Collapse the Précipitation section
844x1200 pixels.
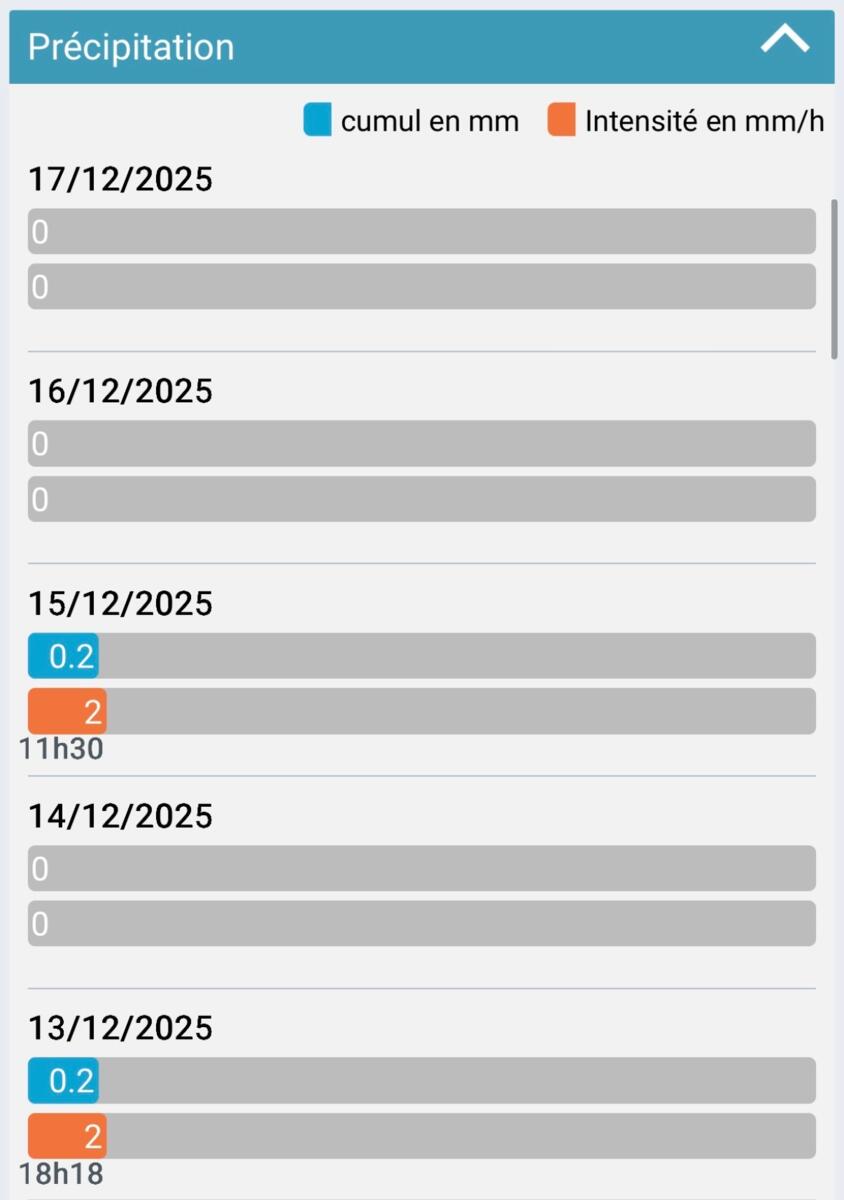tap(784, 41)
